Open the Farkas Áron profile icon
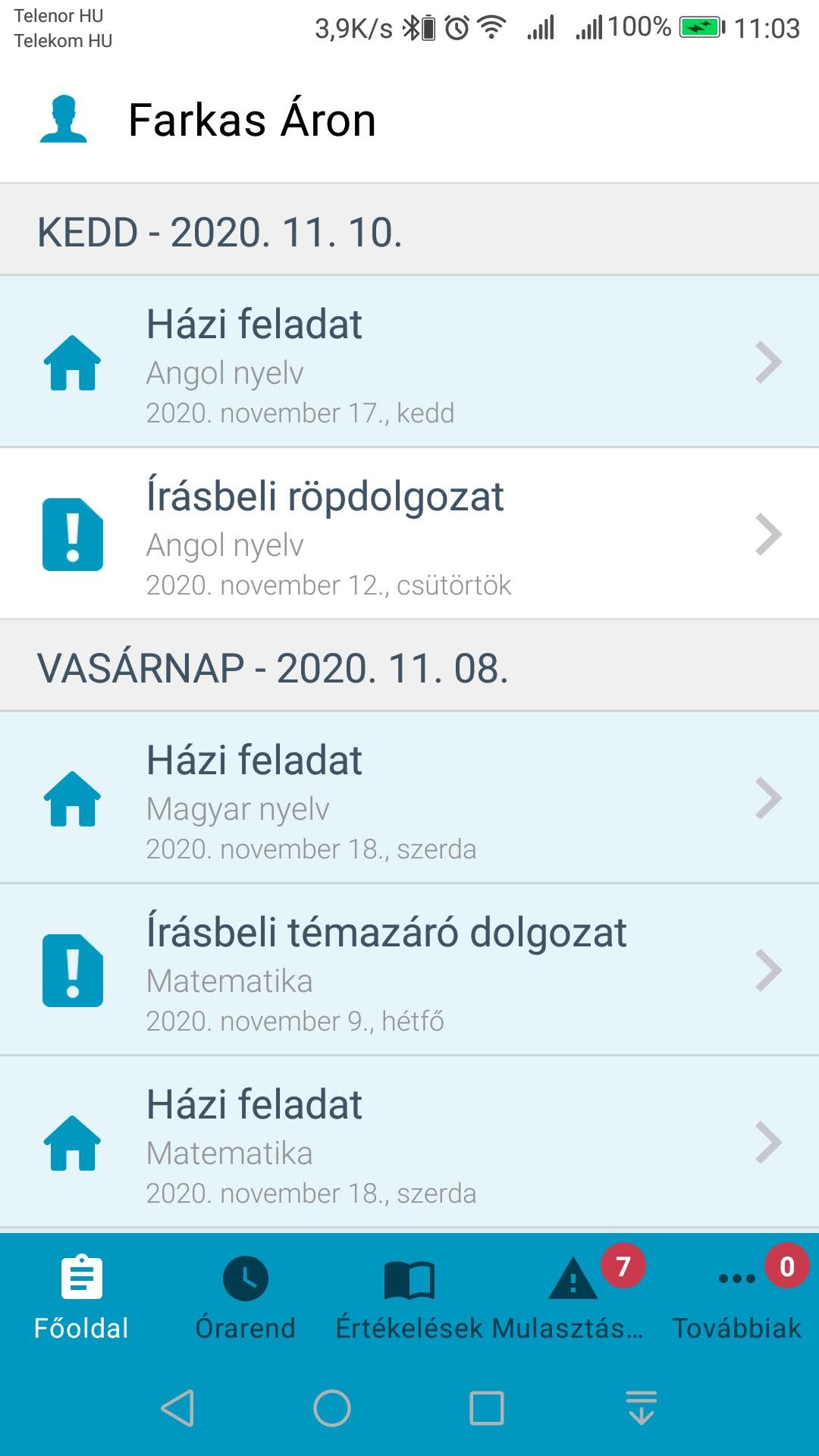The height and width of the screenshot is (1456, 819). [64, 119]
